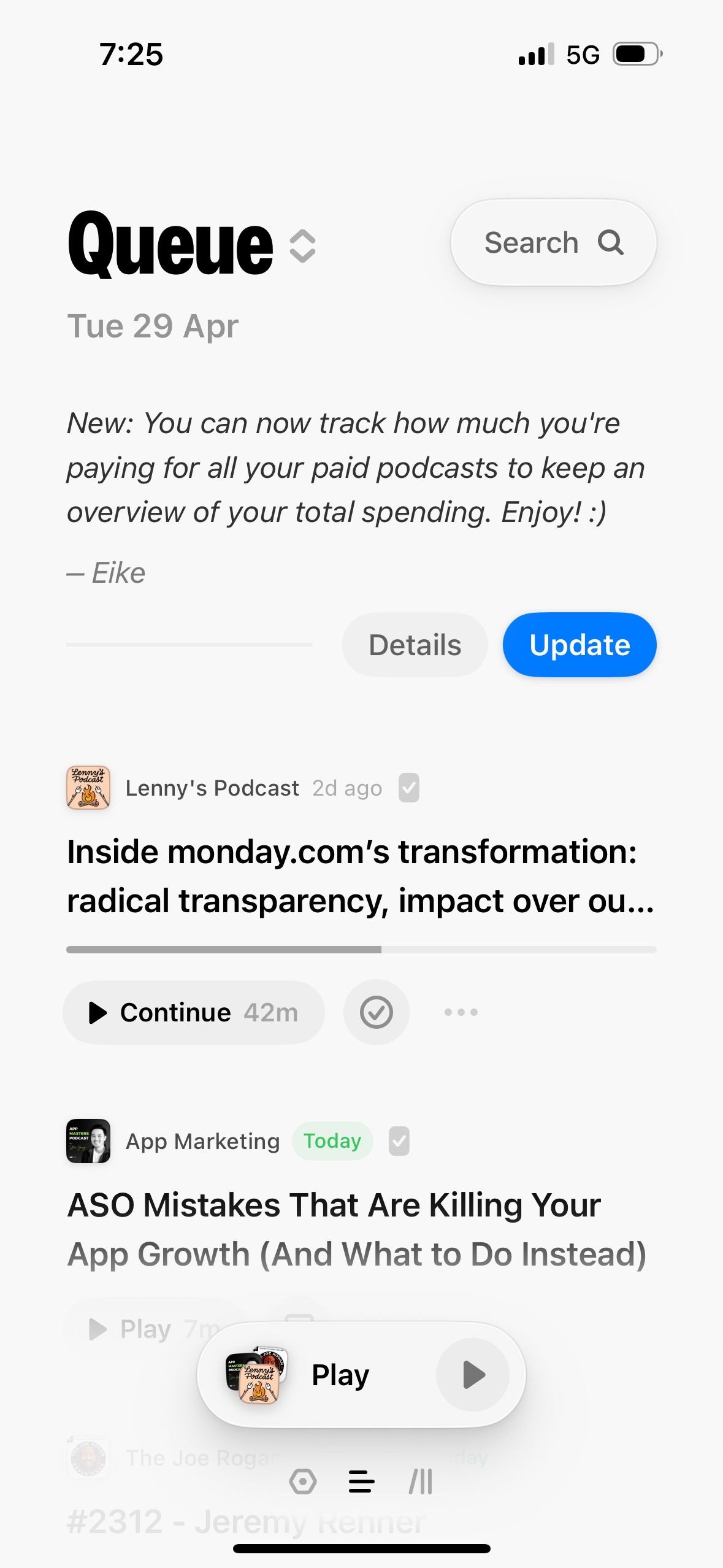Mark monday.com episode as played

click(x=376, y=1012)
